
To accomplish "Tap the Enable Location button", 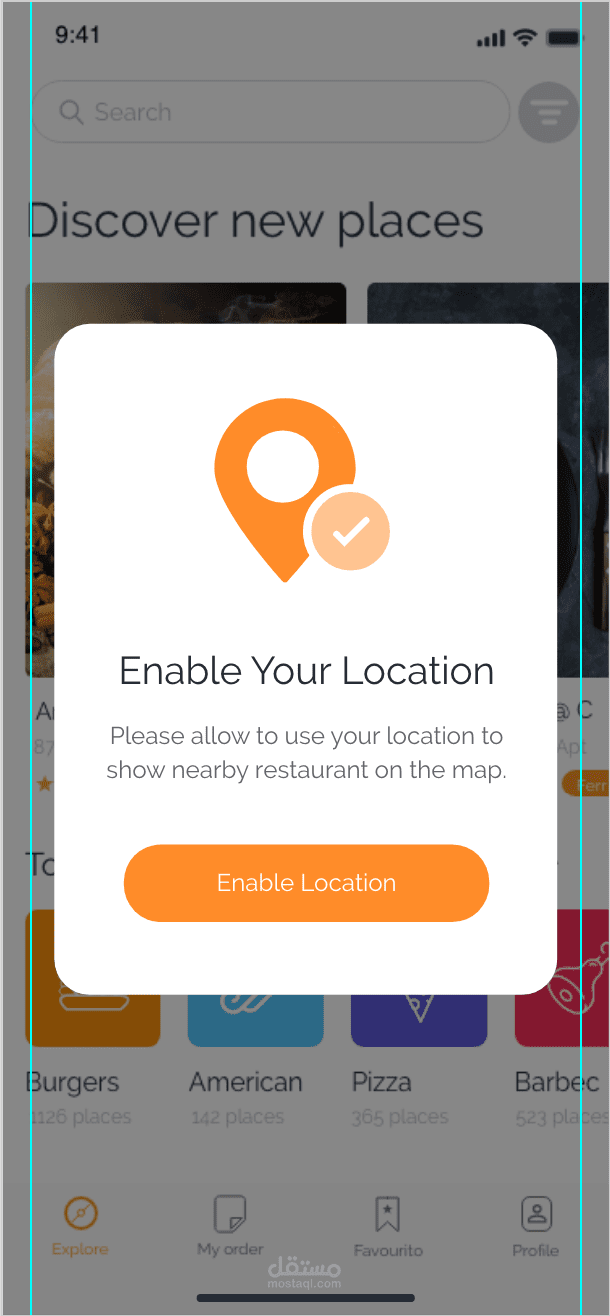I will pos(306,883).
